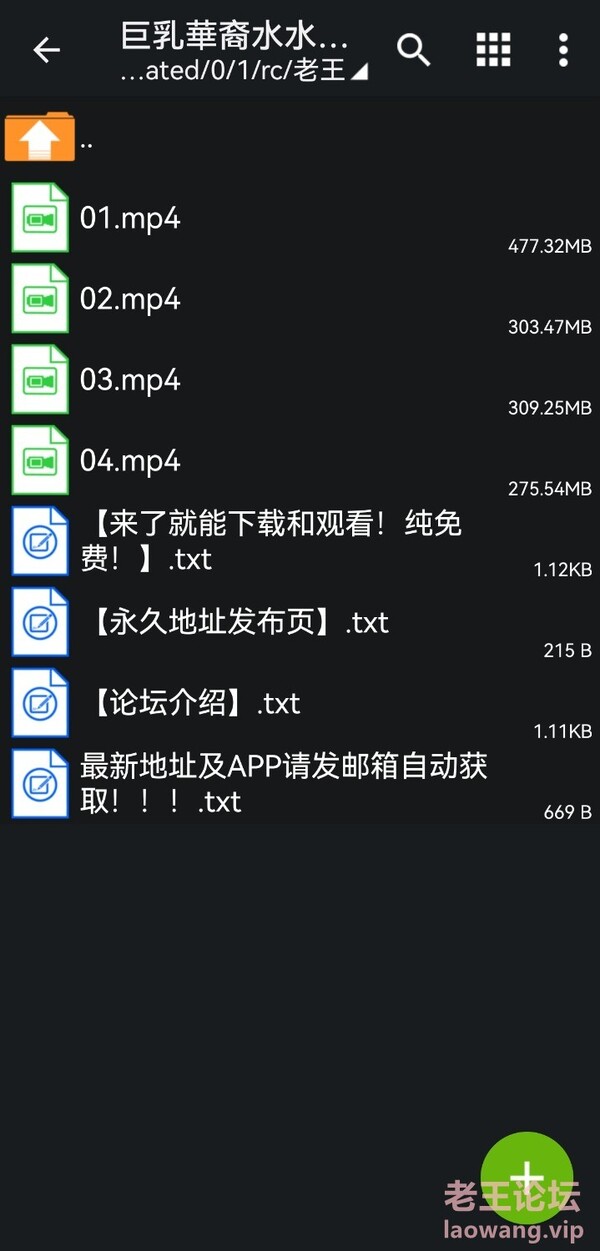Open the overflow menu
This screenshot has width=600, height=1251.
tap(563, 49)
